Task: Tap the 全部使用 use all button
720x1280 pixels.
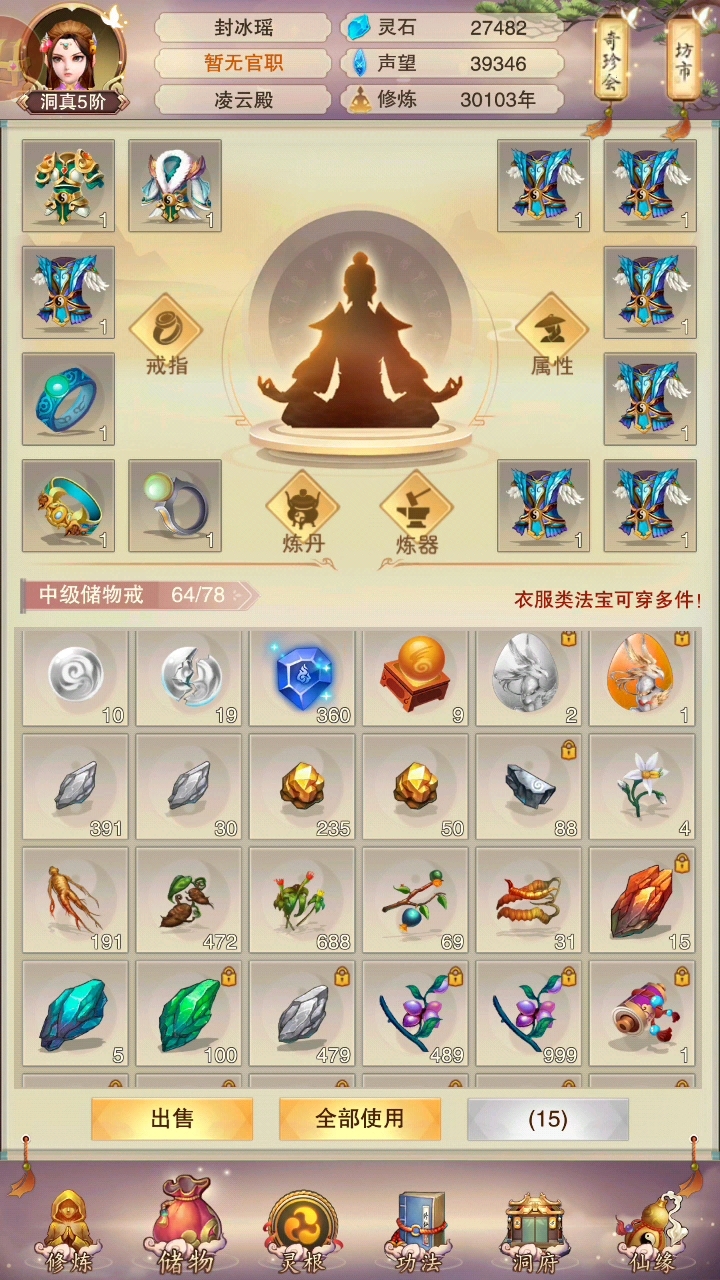Action: [x=359, y=1119]
